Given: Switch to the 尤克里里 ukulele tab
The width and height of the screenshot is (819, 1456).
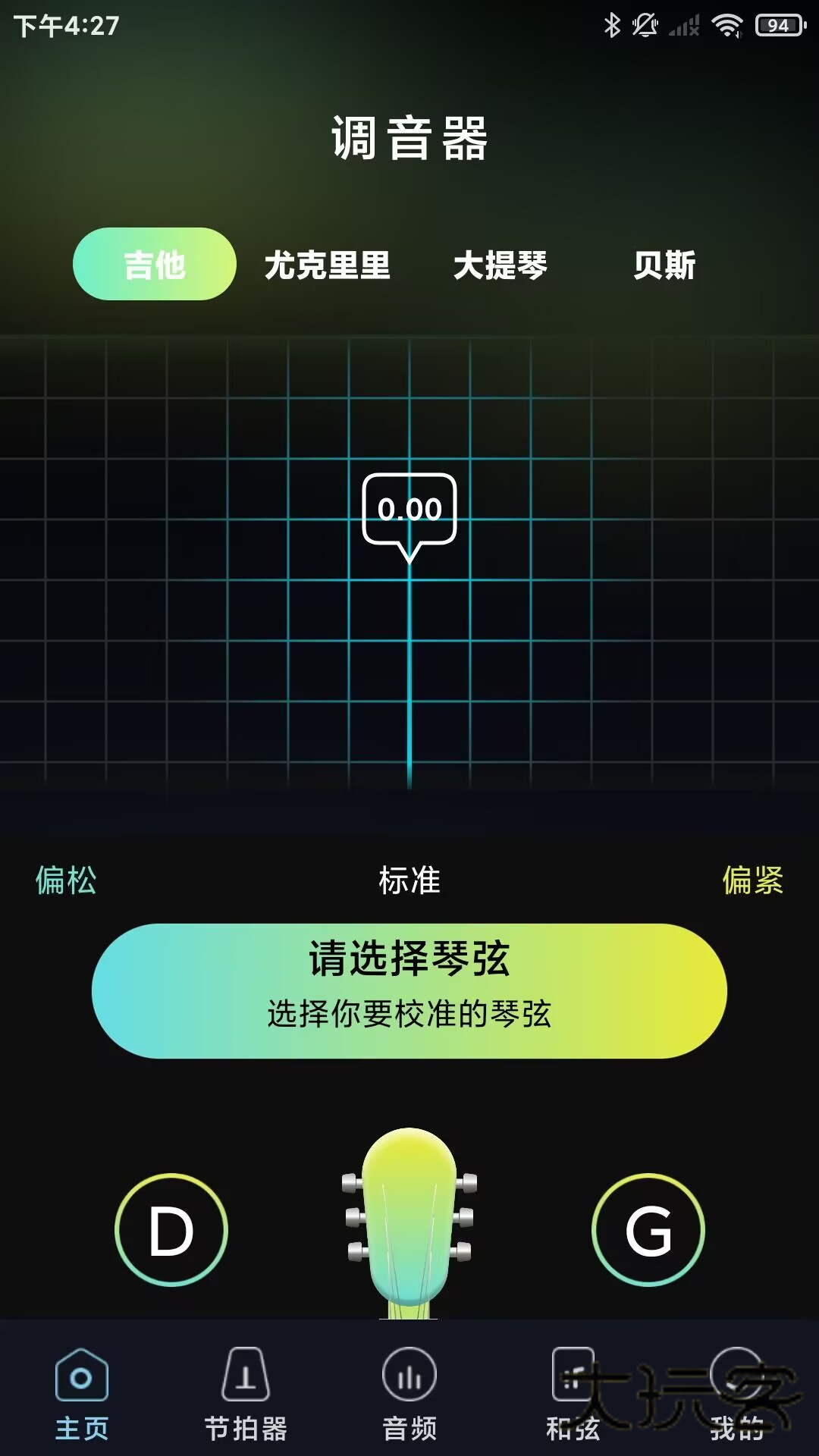Looking at the screenshot, I should click(x=328, y=267).
